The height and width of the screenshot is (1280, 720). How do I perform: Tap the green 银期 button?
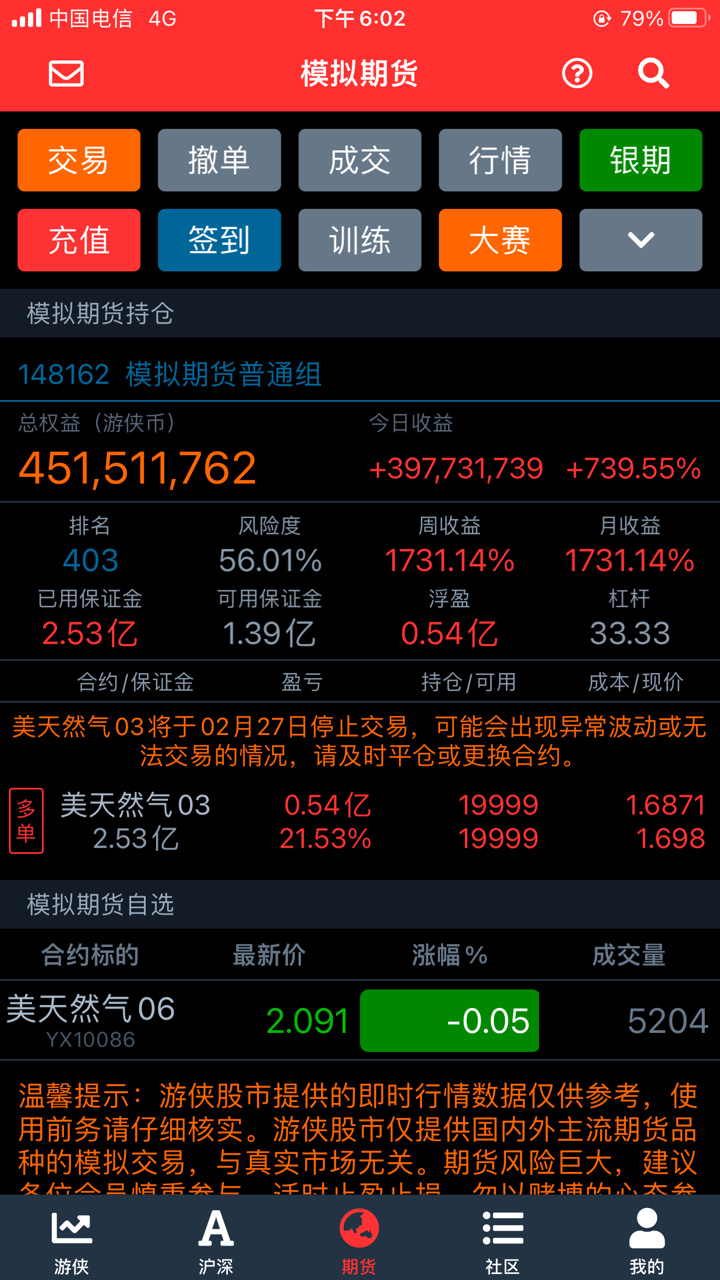point(641,160)
